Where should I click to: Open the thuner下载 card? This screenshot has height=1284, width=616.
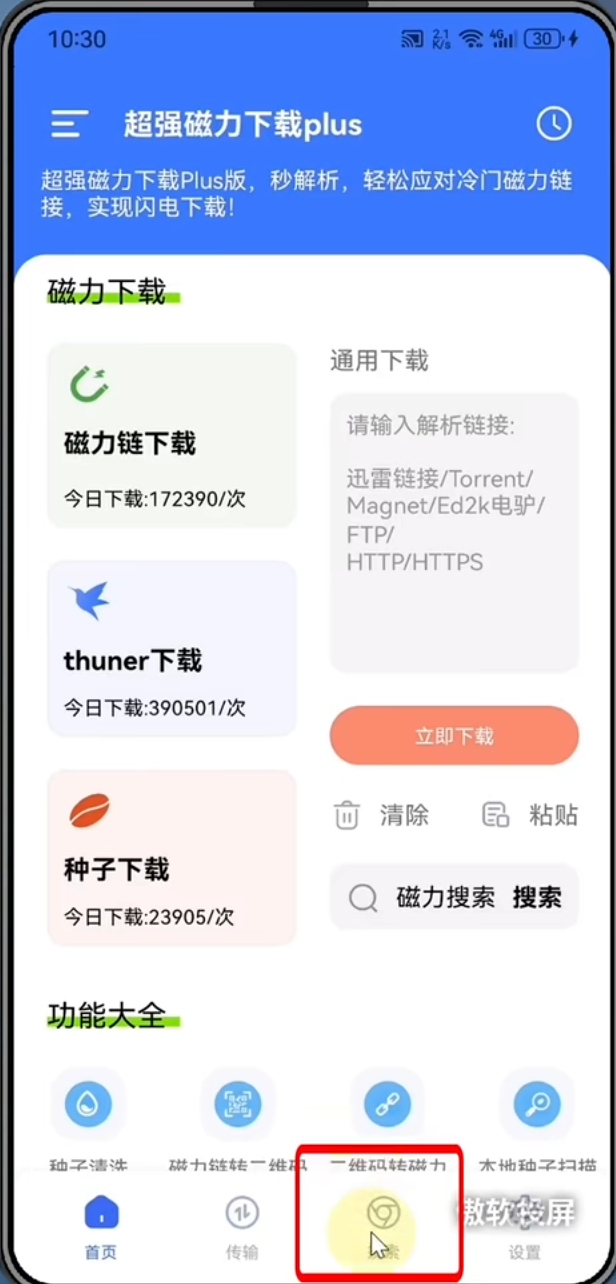point(172,649)
